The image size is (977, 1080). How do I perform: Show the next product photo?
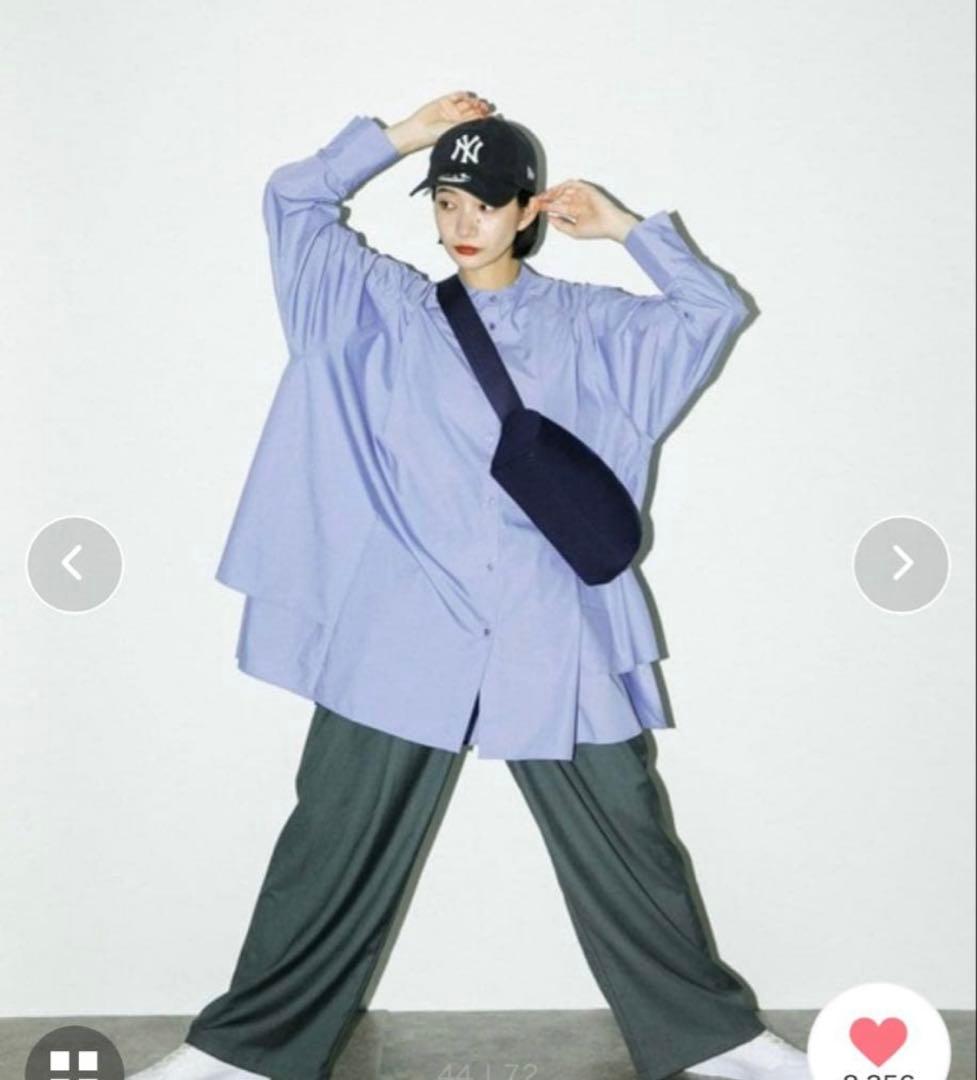coord(901,564)
